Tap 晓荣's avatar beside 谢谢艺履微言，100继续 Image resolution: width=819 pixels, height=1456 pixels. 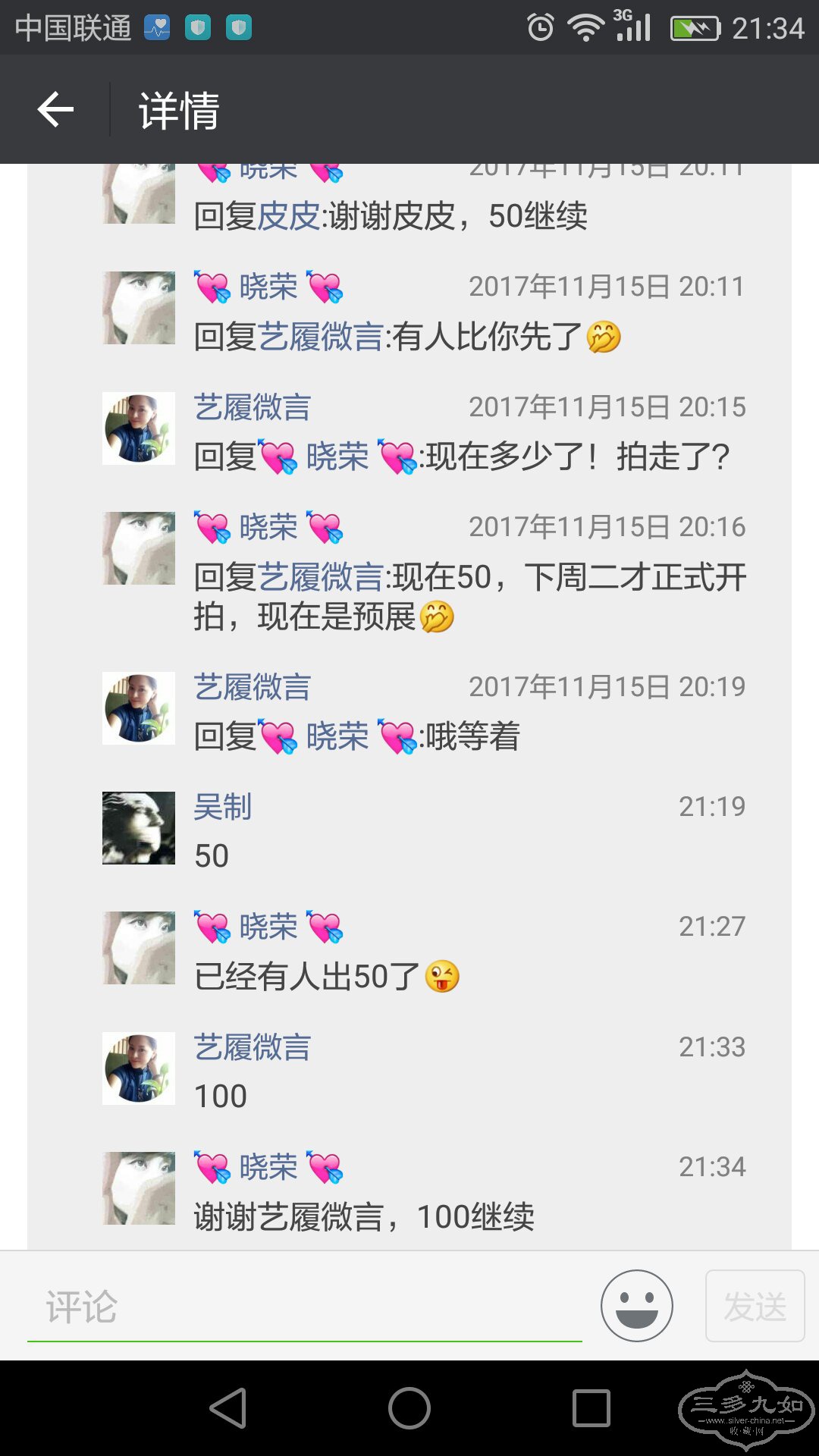[x=139, y=1188]
